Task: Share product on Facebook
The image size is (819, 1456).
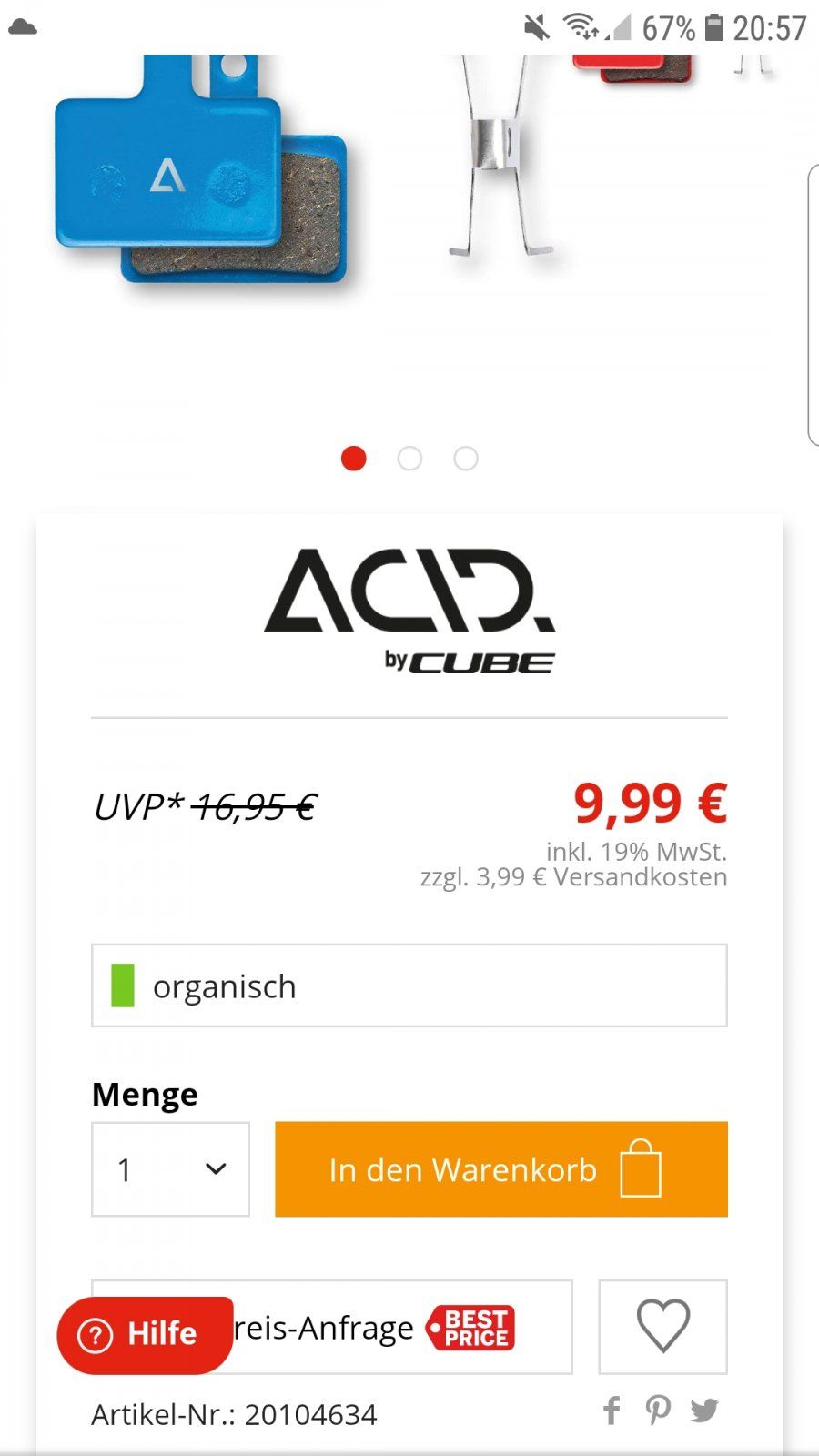Action: (x=612, y=1411)
